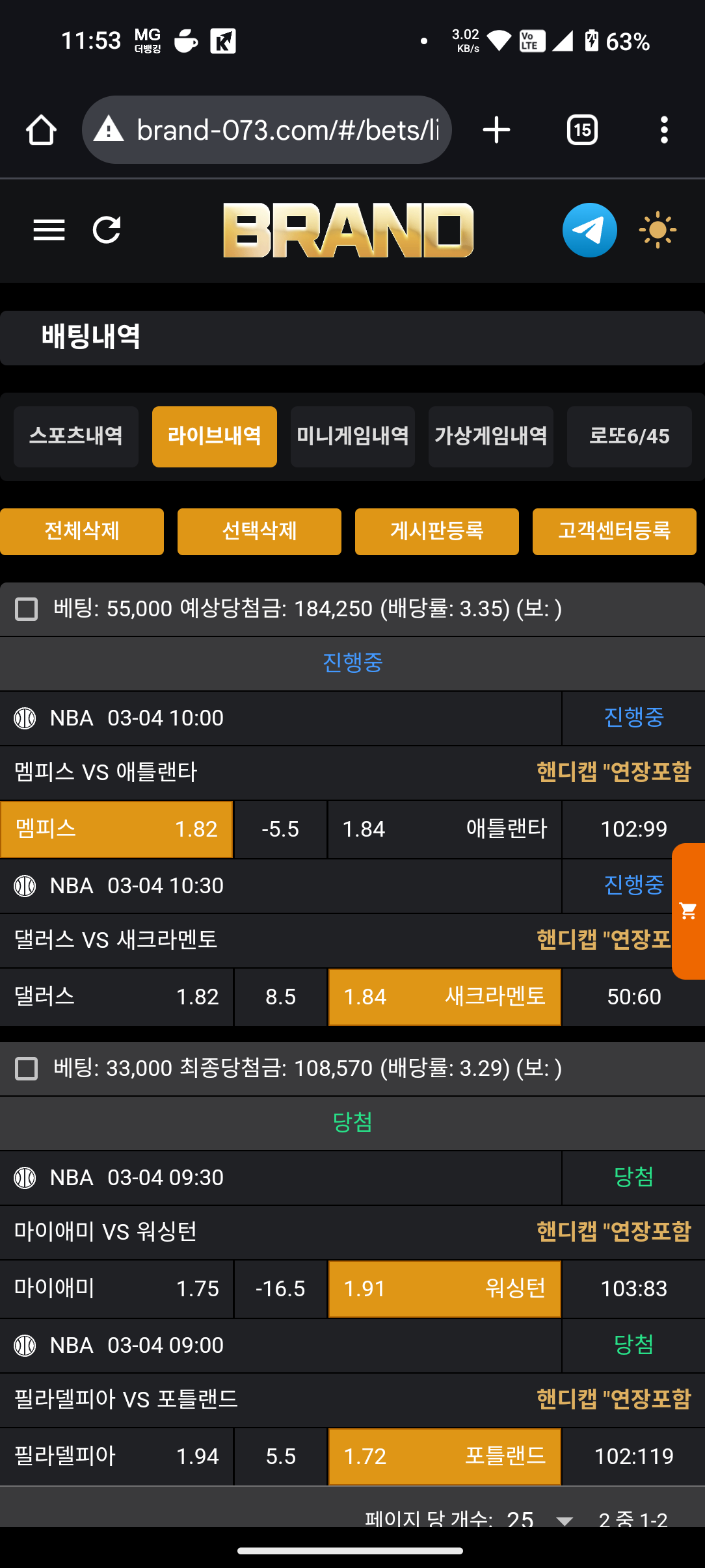Open the Telegram channel icon

point(589,230)
